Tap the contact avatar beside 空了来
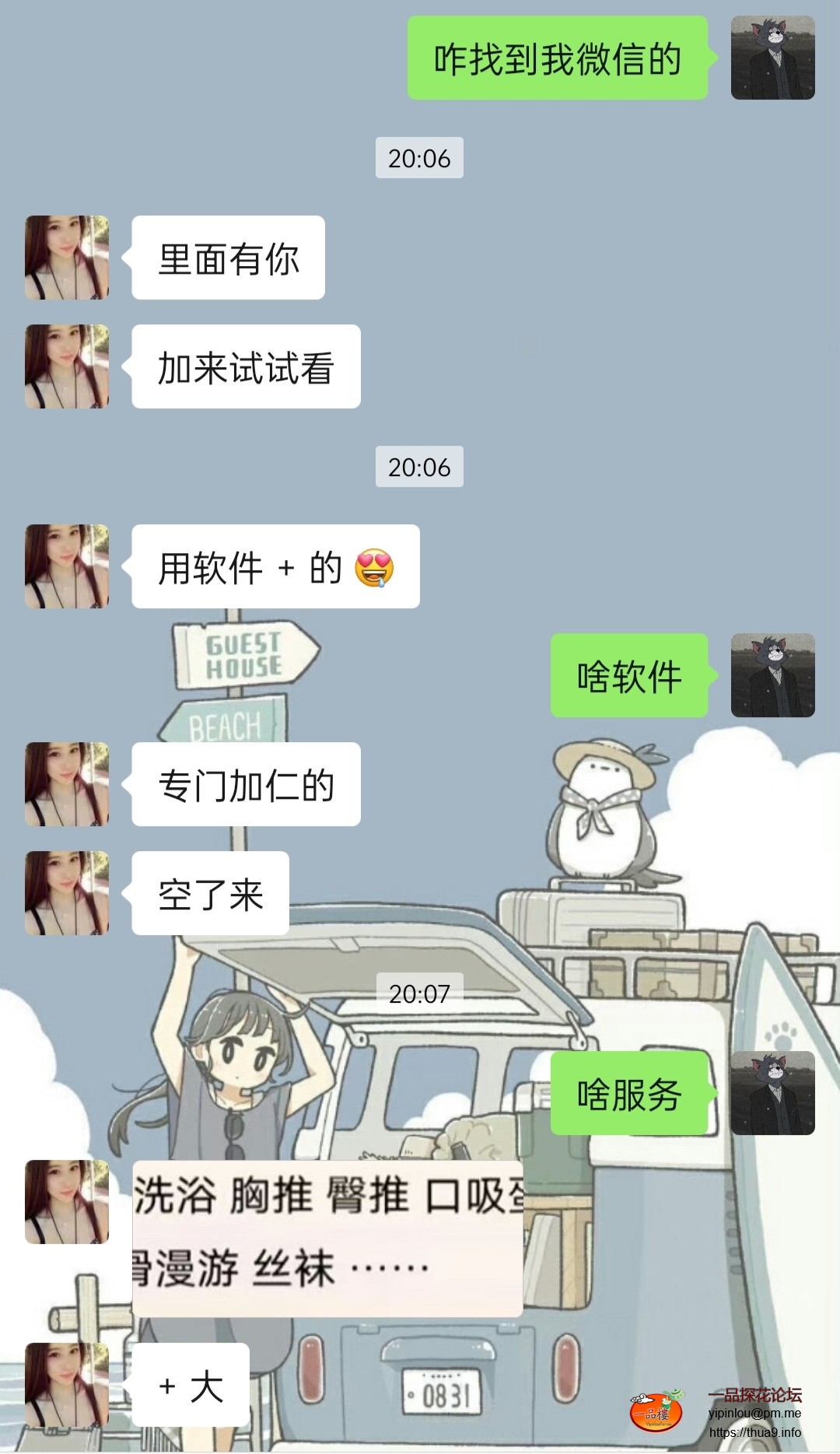Screen dimensions: 840x1454 click(67, 893)
